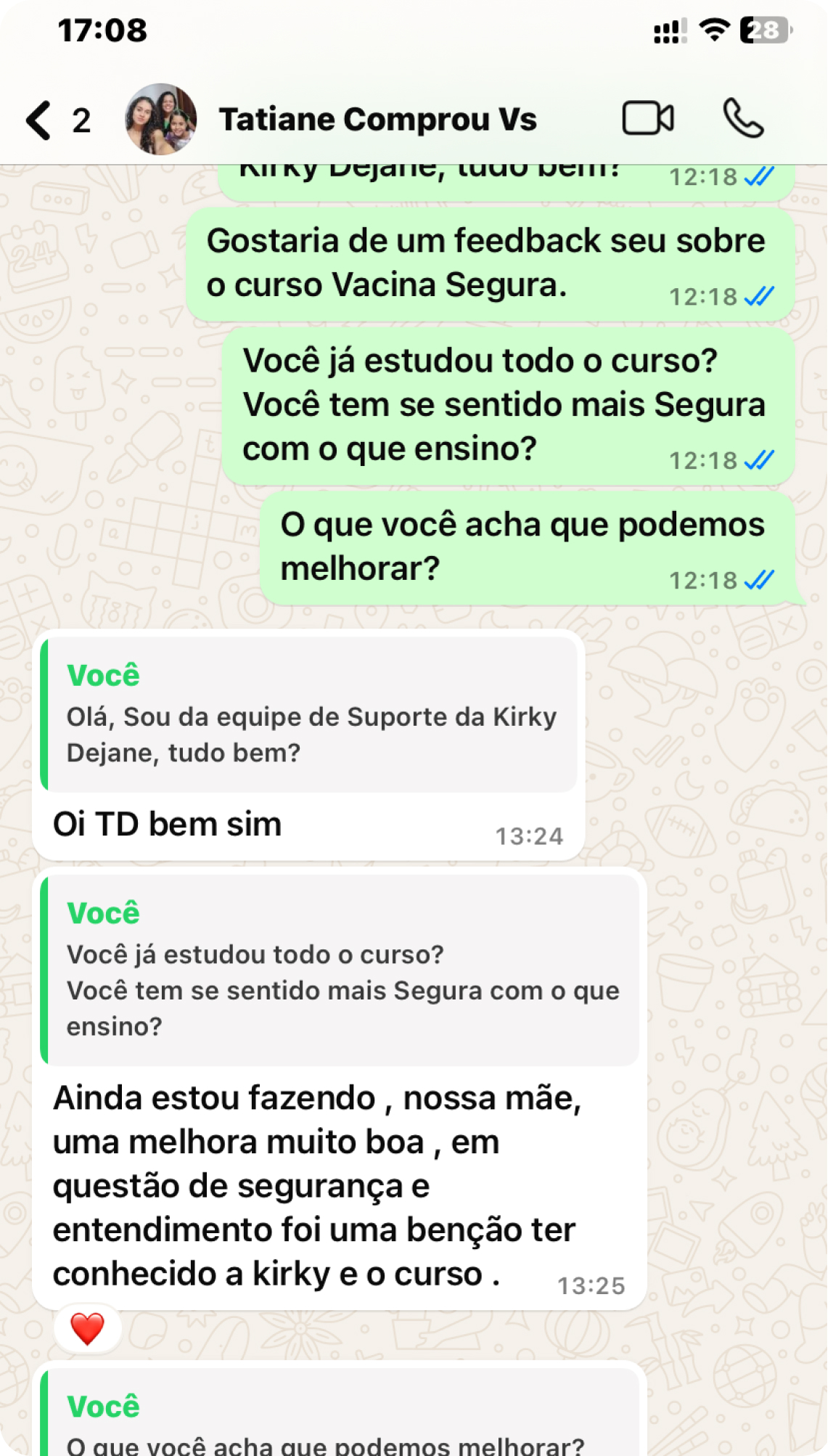Viewport: 833px width, 1456px height.
Task: Start a video call with Tatiane
Action: tap(648, 118)
